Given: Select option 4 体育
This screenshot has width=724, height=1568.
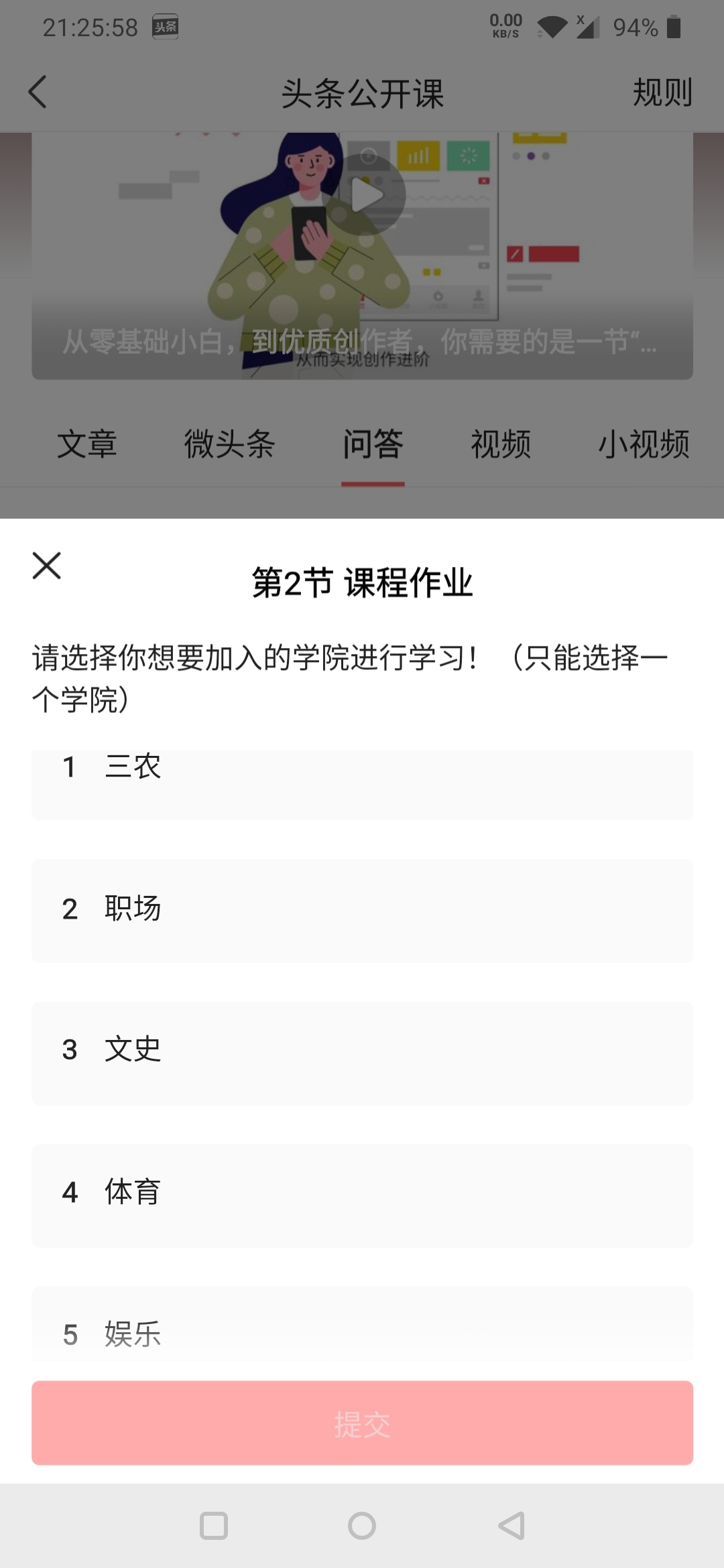Looking at the screenshot, I should (362, 1196).
